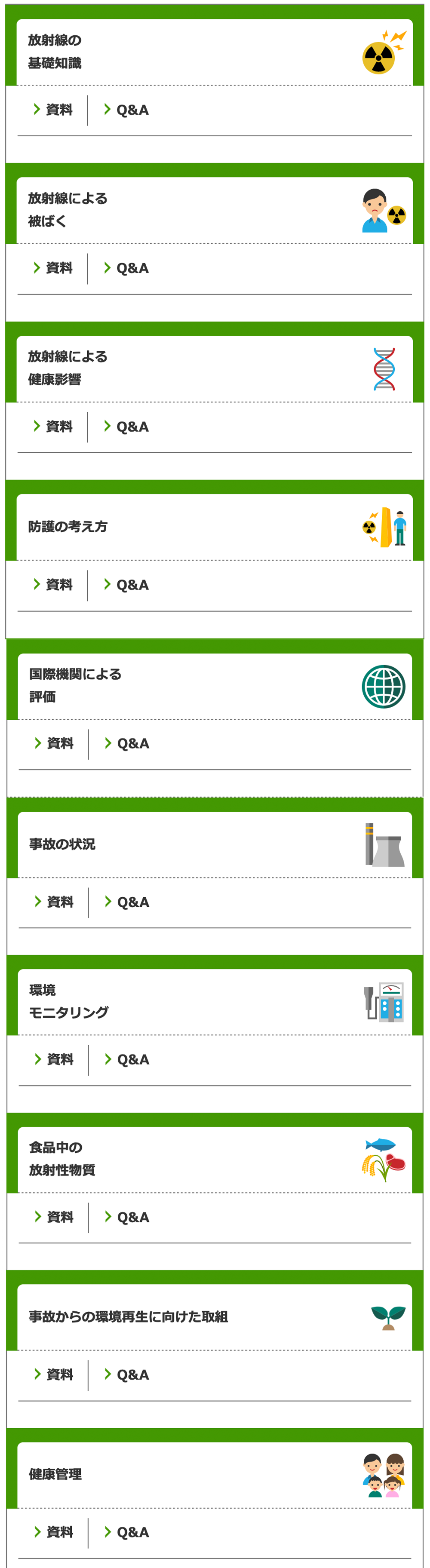Image resolution: width=430 pixels, height=1568 pixels.
Task: Open Q&A for 放射線による被ばく
Action: [127, 268]
